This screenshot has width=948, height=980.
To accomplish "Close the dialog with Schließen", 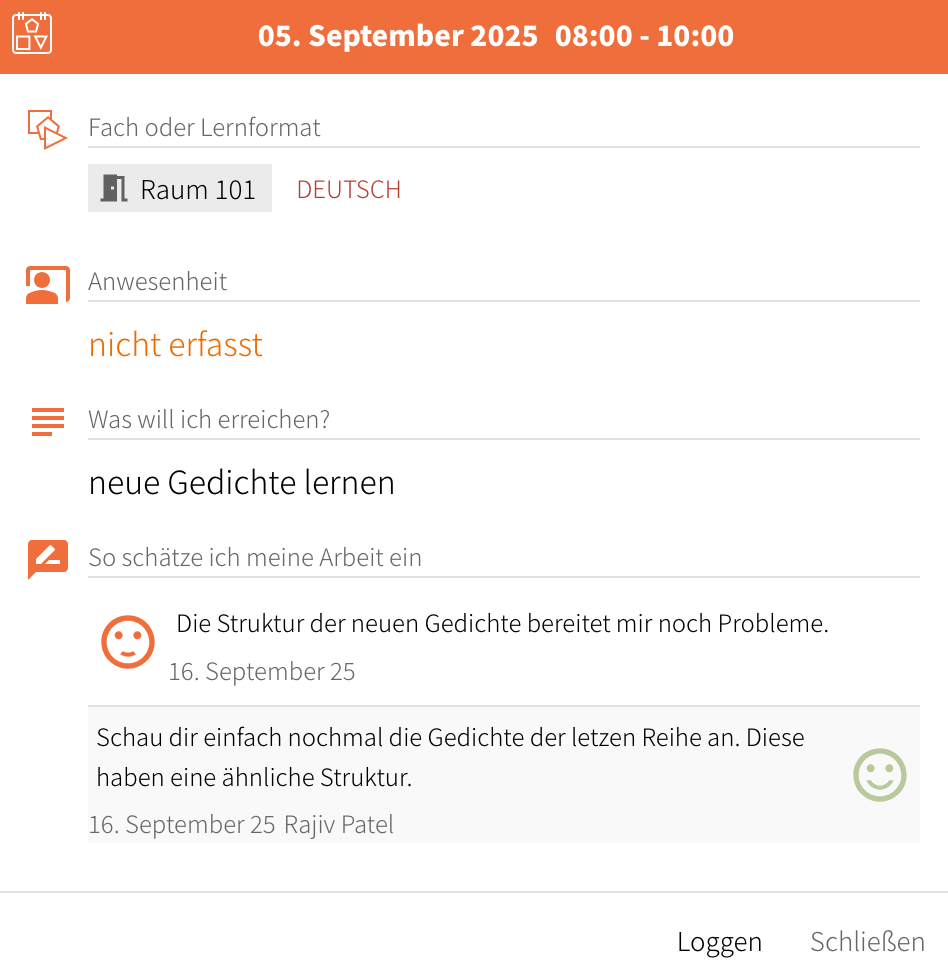I will [867, 942].
